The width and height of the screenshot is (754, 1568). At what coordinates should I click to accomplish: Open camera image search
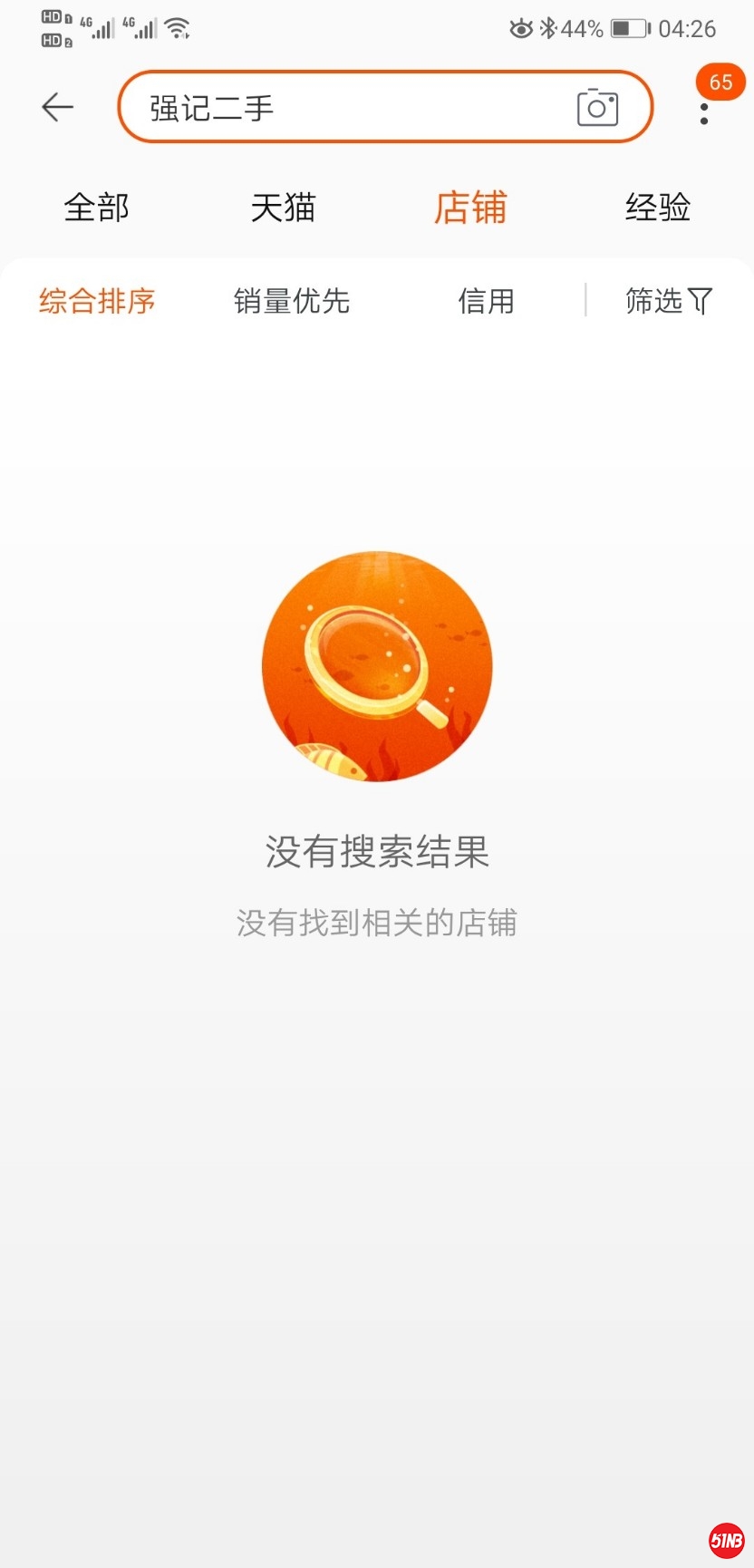pos(597,108)
